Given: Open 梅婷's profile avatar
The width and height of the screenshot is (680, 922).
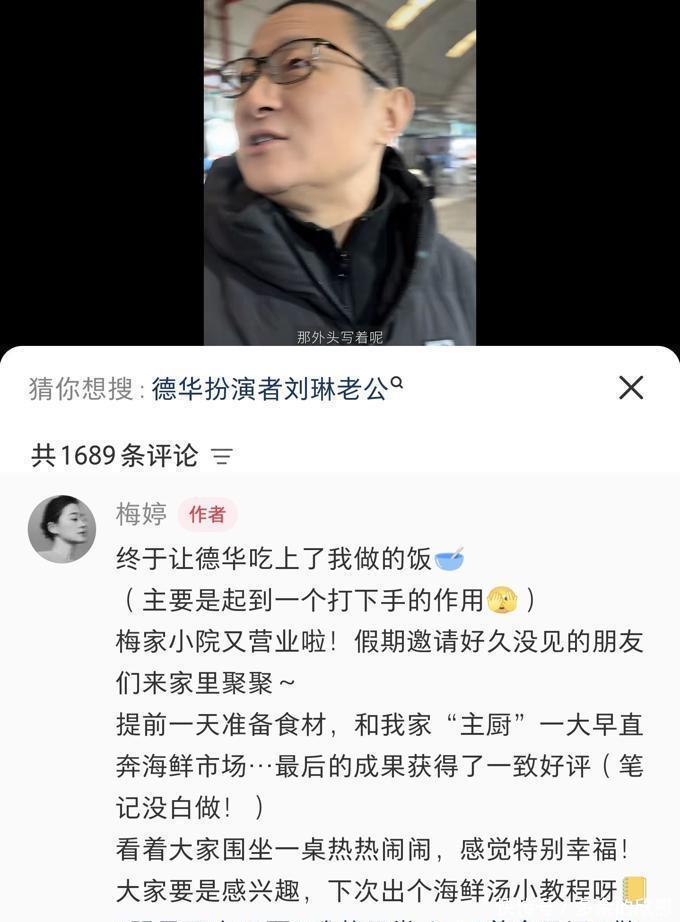Looking at the screenshot, I should pyautogui.click(x=62, y=529).
